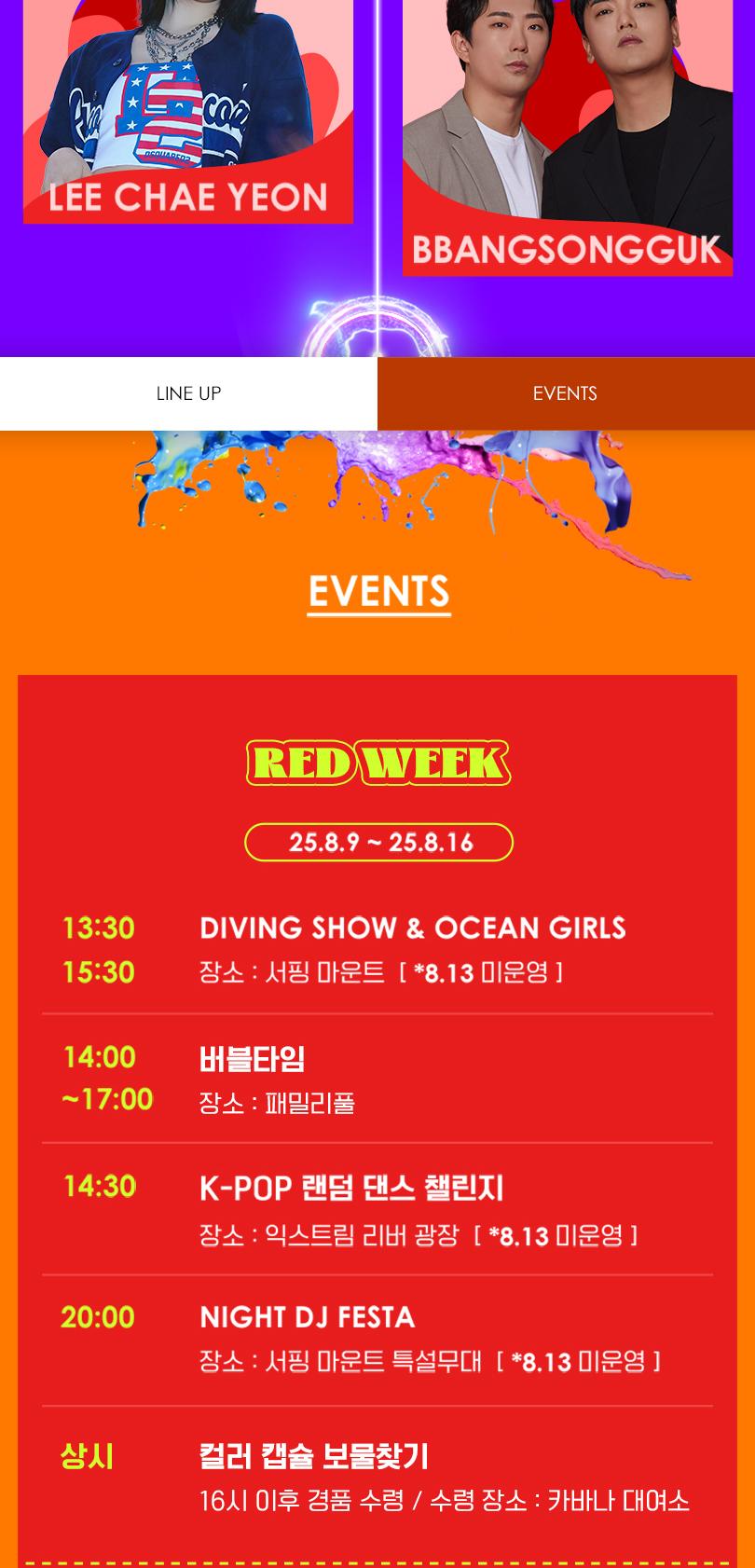
Task: Switch to the LINE UP tab
Action: click(x=188, y=393)
